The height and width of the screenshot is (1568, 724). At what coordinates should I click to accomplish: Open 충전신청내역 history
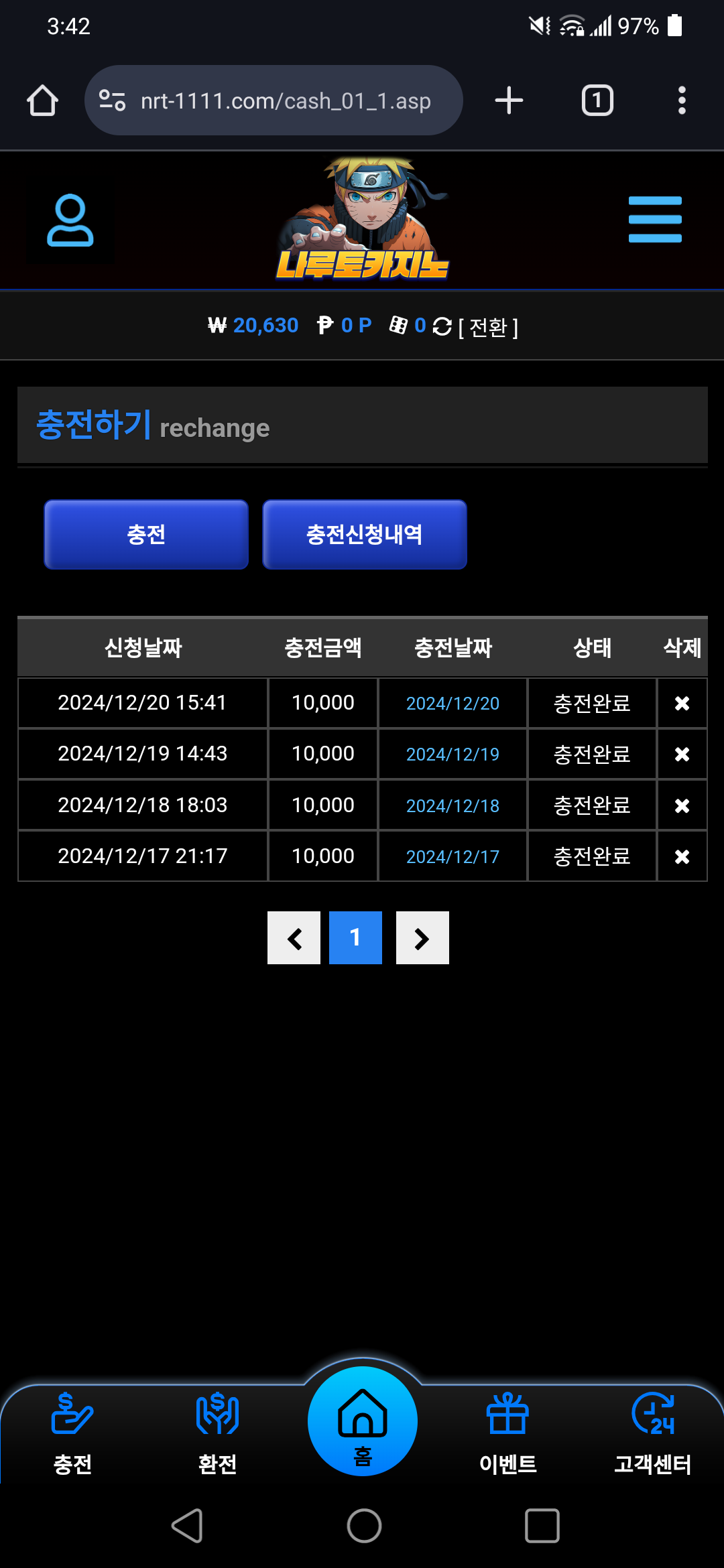coord(364,534)
